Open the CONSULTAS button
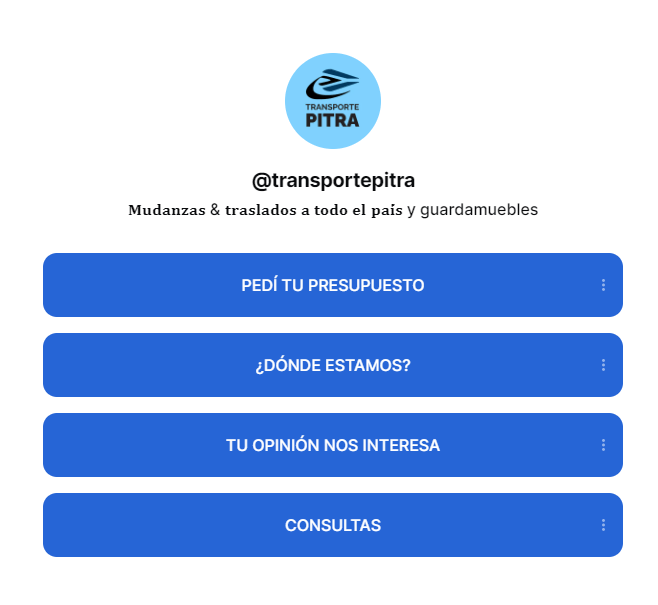 tap(332, 525)
